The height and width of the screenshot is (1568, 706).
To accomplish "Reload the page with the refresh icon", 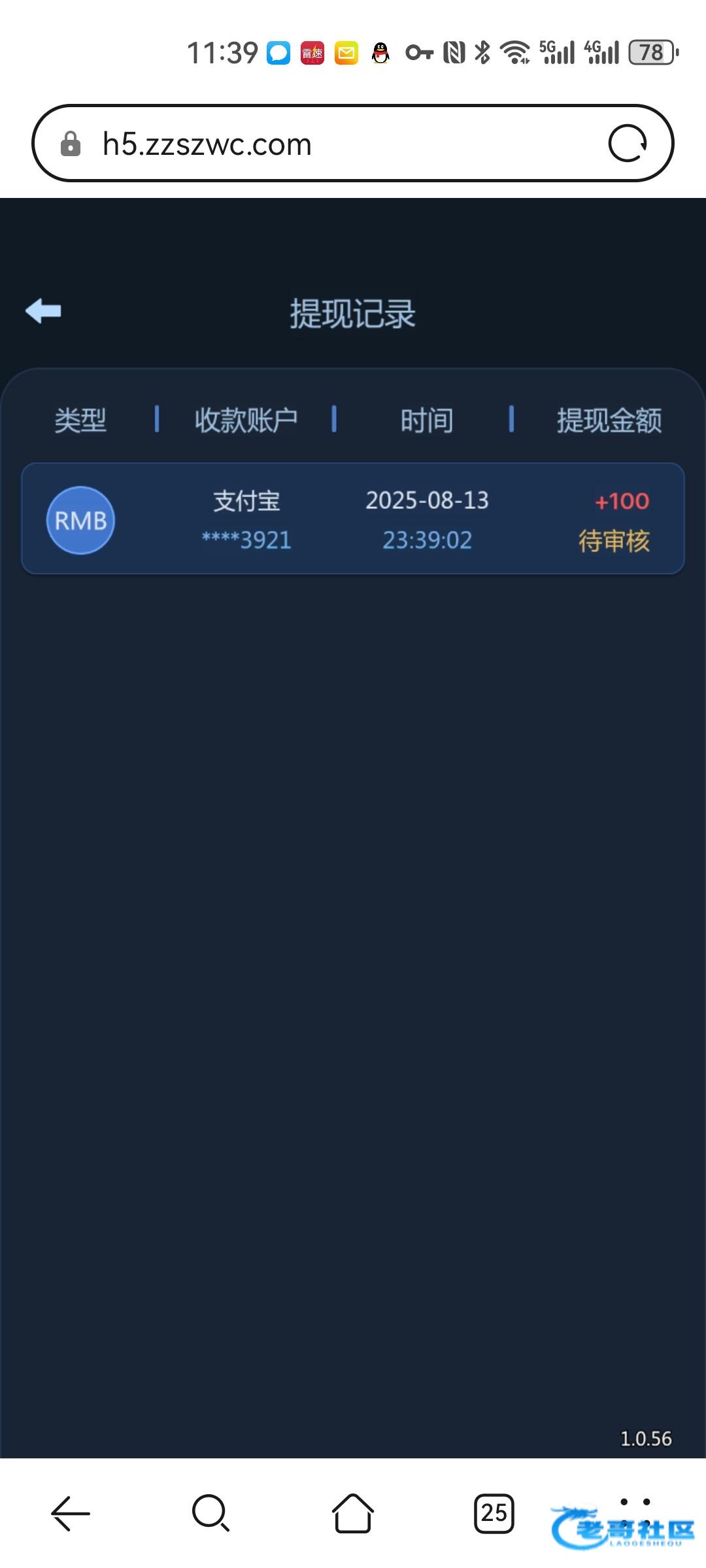I will click(627, 144).
